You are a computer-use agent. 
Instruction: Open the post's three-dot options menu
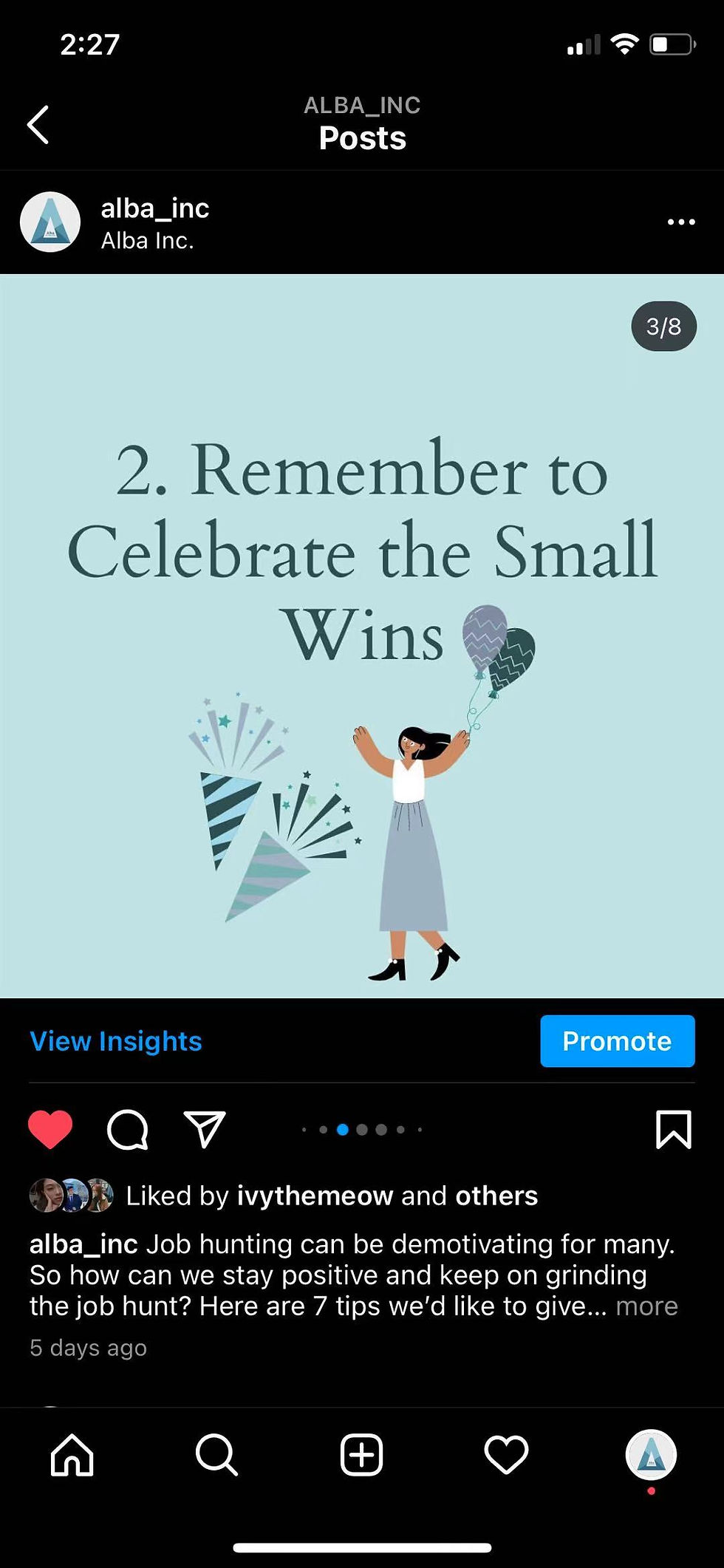click(x=680, y=222)
